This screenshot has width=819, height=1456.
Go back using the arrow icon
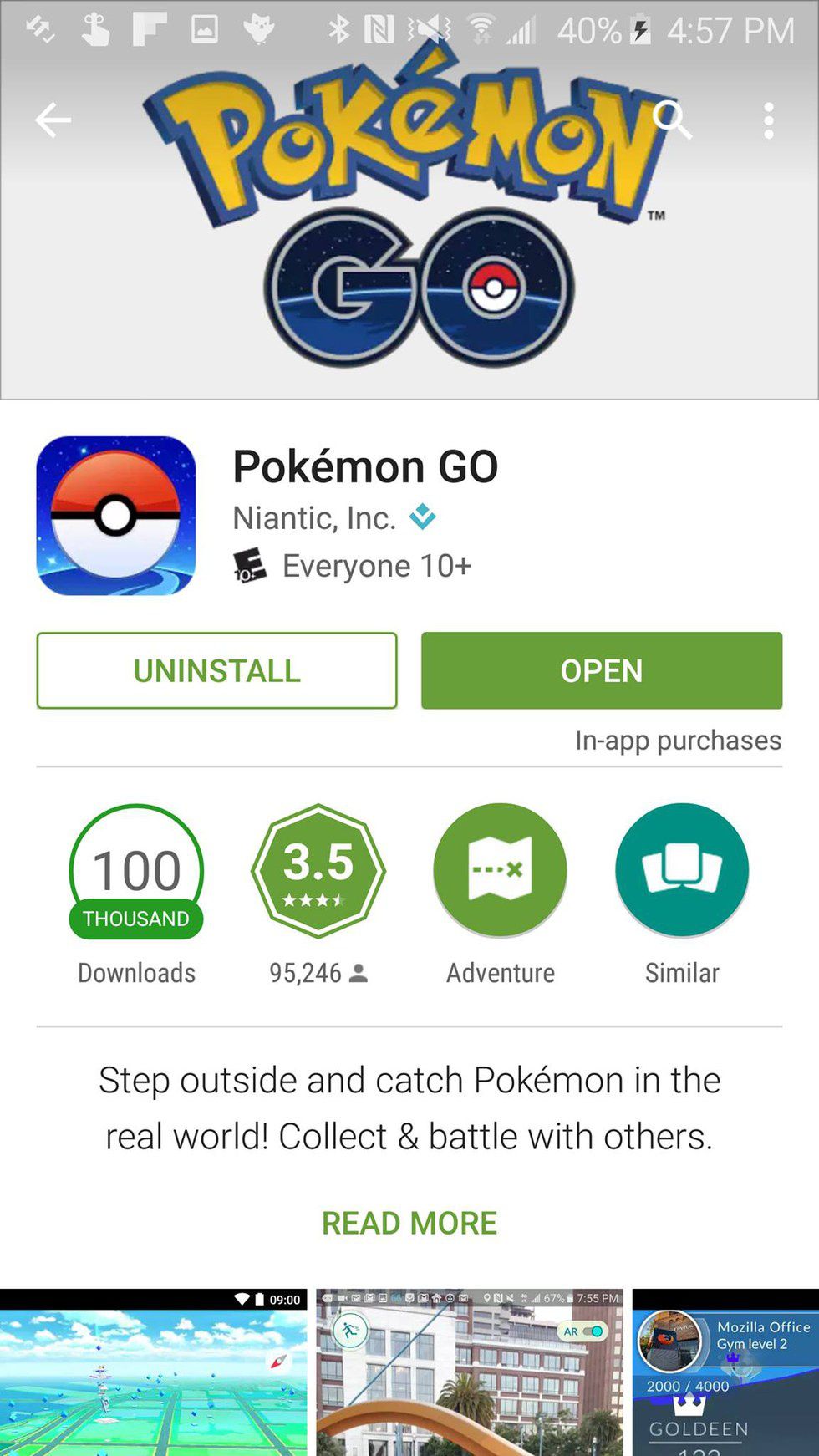point(53,120)
